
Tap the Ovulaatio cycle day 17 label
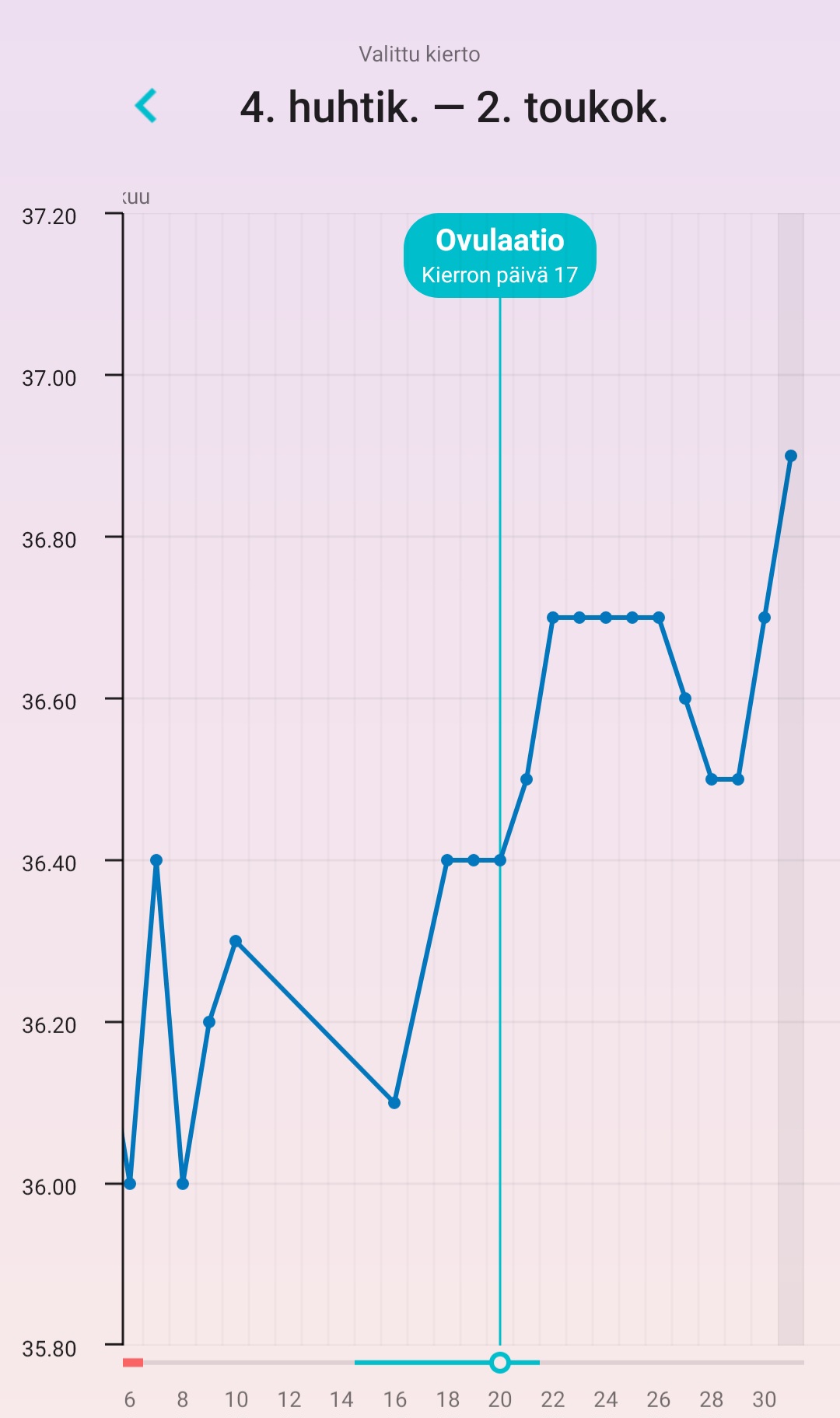(499, 256)
